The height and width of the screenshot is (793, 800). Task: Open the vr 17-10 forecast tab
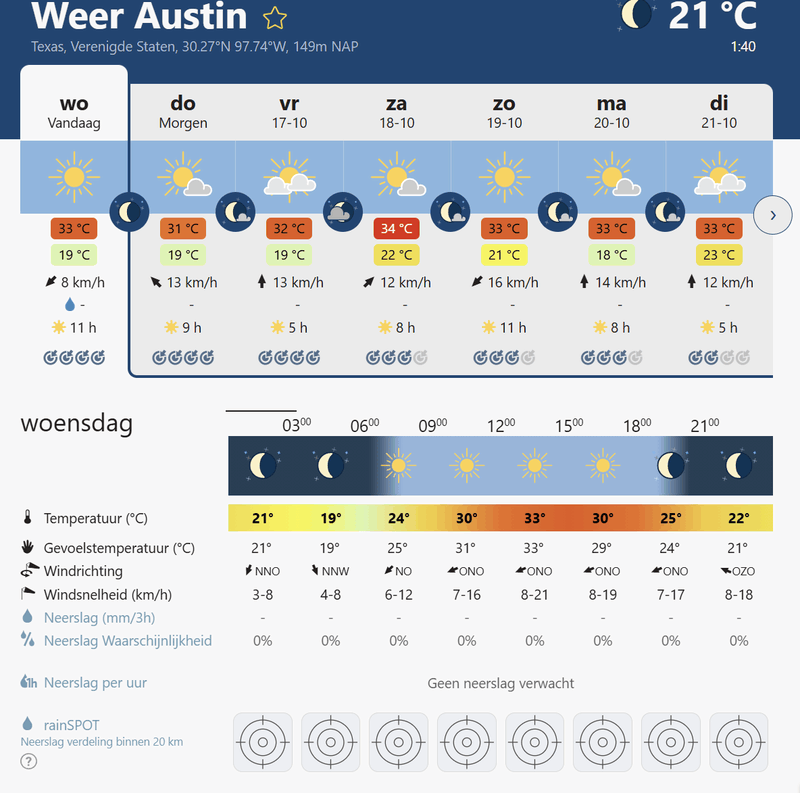(289, 111)
